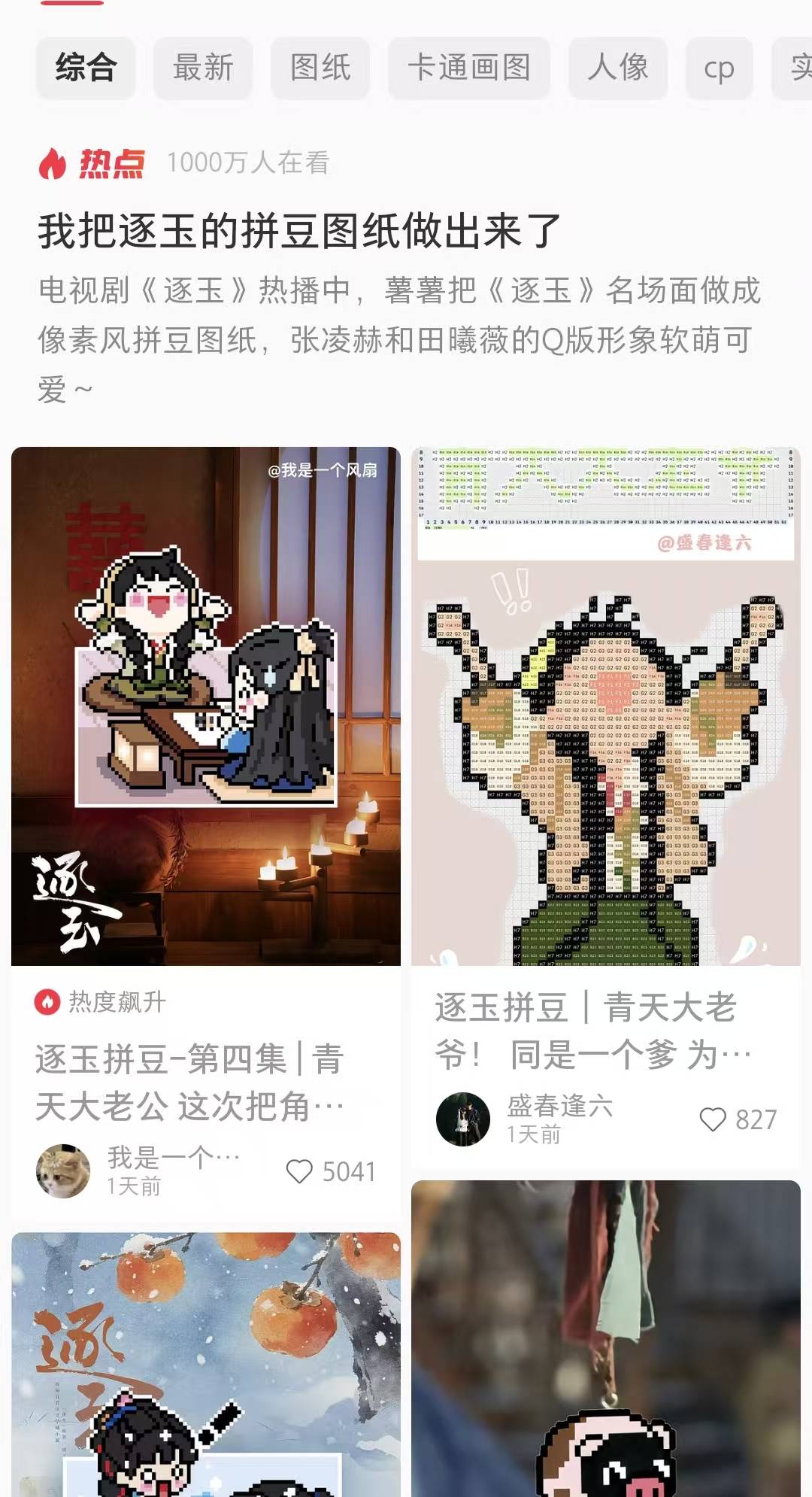View the profile of author 我是一个…
This screenshot has height=1497, width=812.
click(63, 1171)
